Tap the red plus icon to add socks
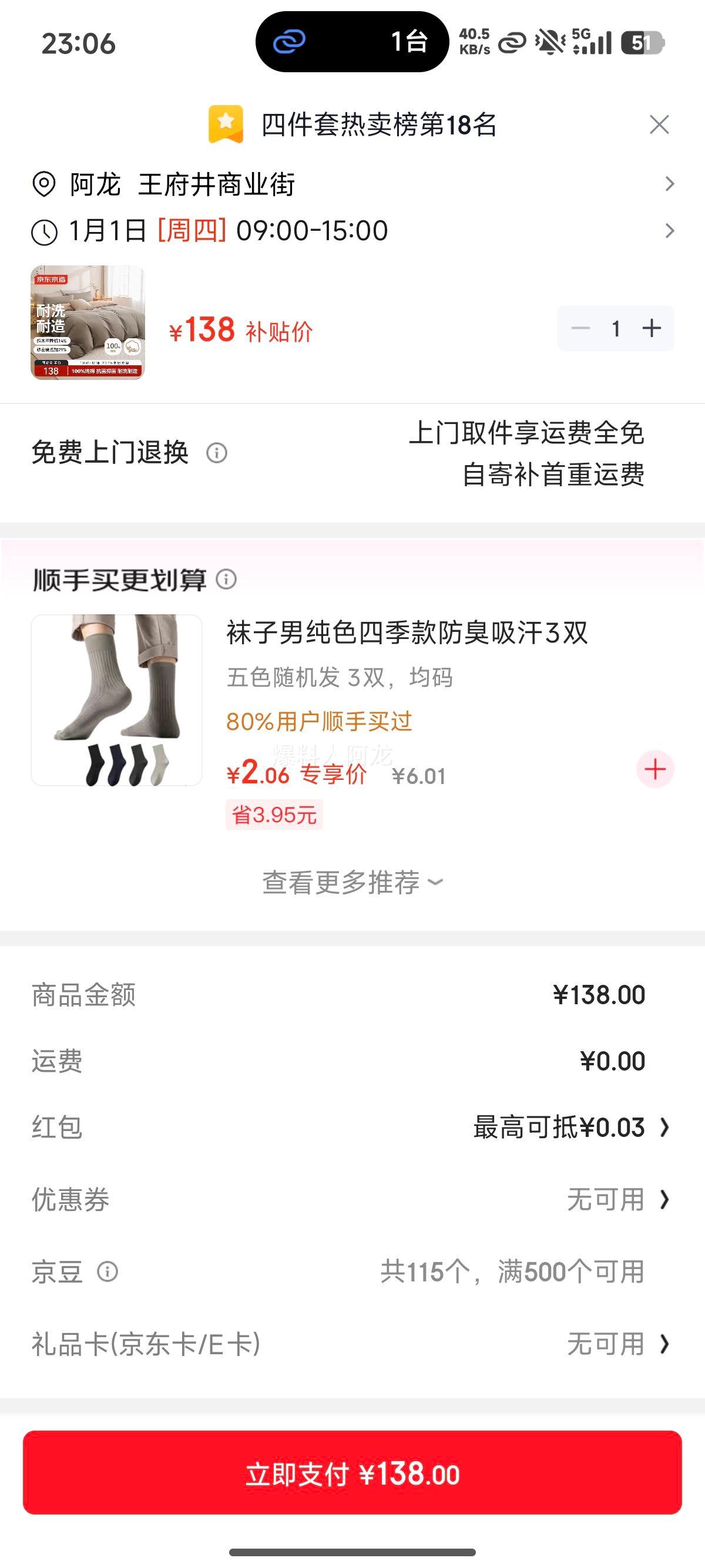Screen dimensions: 705x1568 655,769
